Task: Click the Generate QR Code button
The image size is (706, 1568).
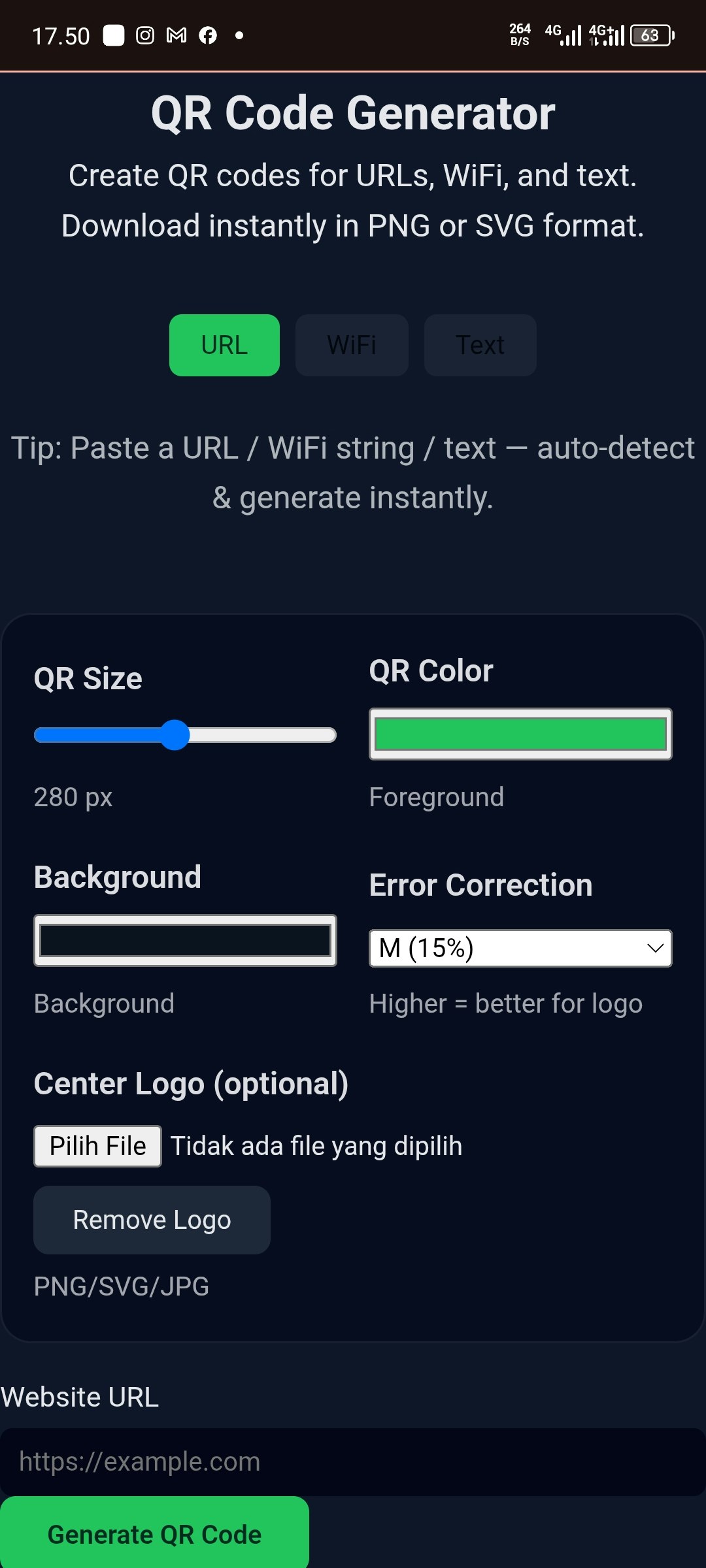Action: tap(156, 1535)
